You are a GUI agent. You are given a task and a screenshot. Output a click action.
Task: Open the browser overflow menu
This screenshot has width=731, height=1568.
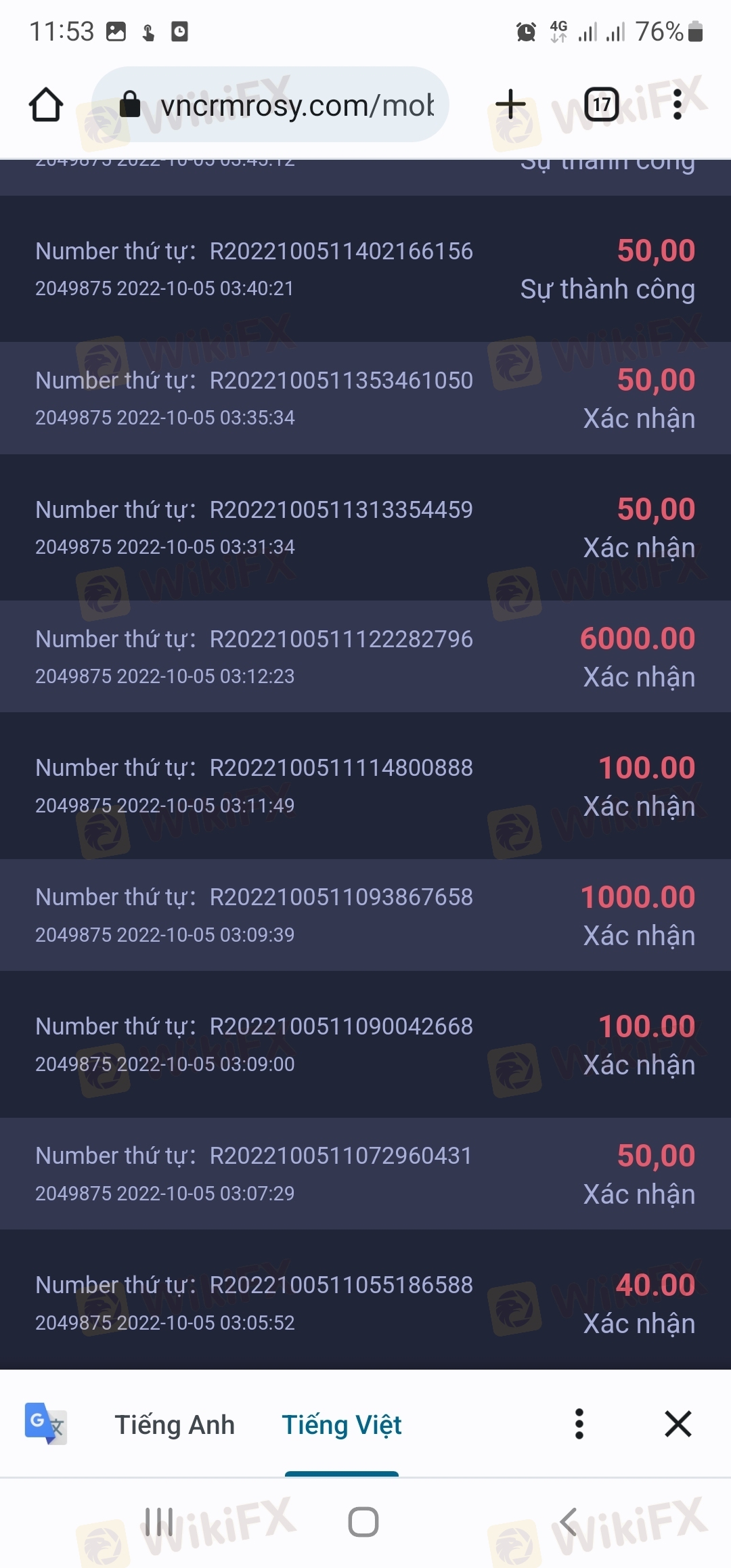point(678,105)
